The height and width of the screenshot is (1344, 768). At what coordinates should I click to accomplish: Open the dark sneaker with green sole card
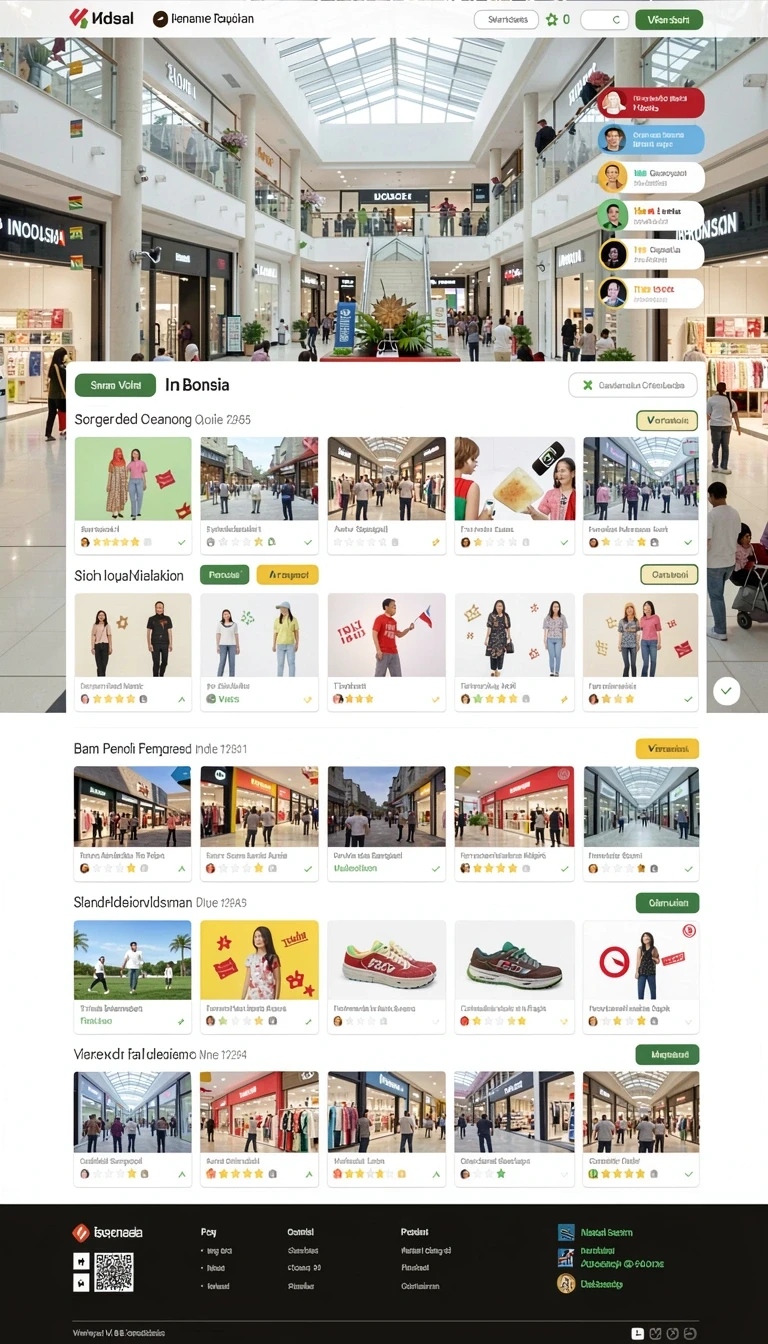coord(514,976)
